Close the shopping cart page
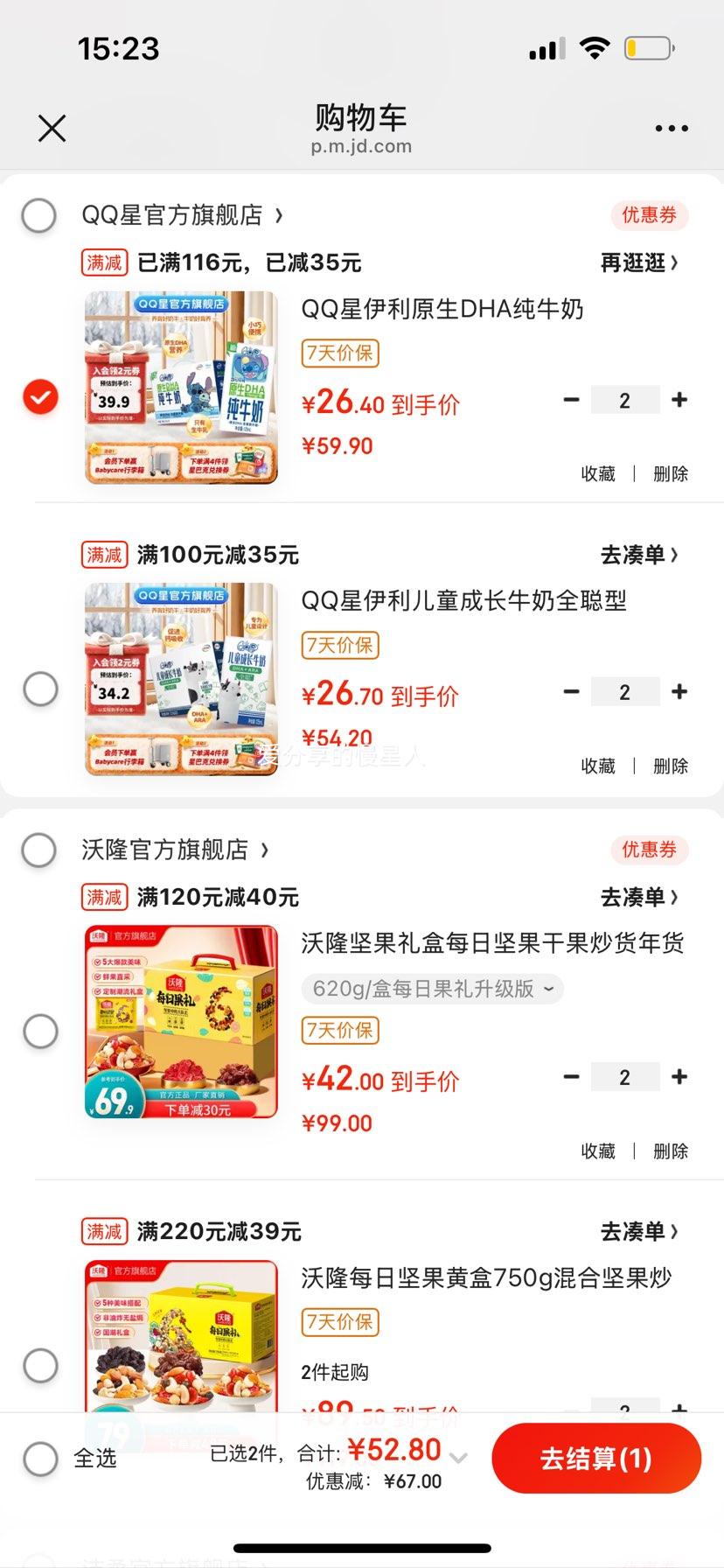The image size is (724, 1568). [52, 128]
